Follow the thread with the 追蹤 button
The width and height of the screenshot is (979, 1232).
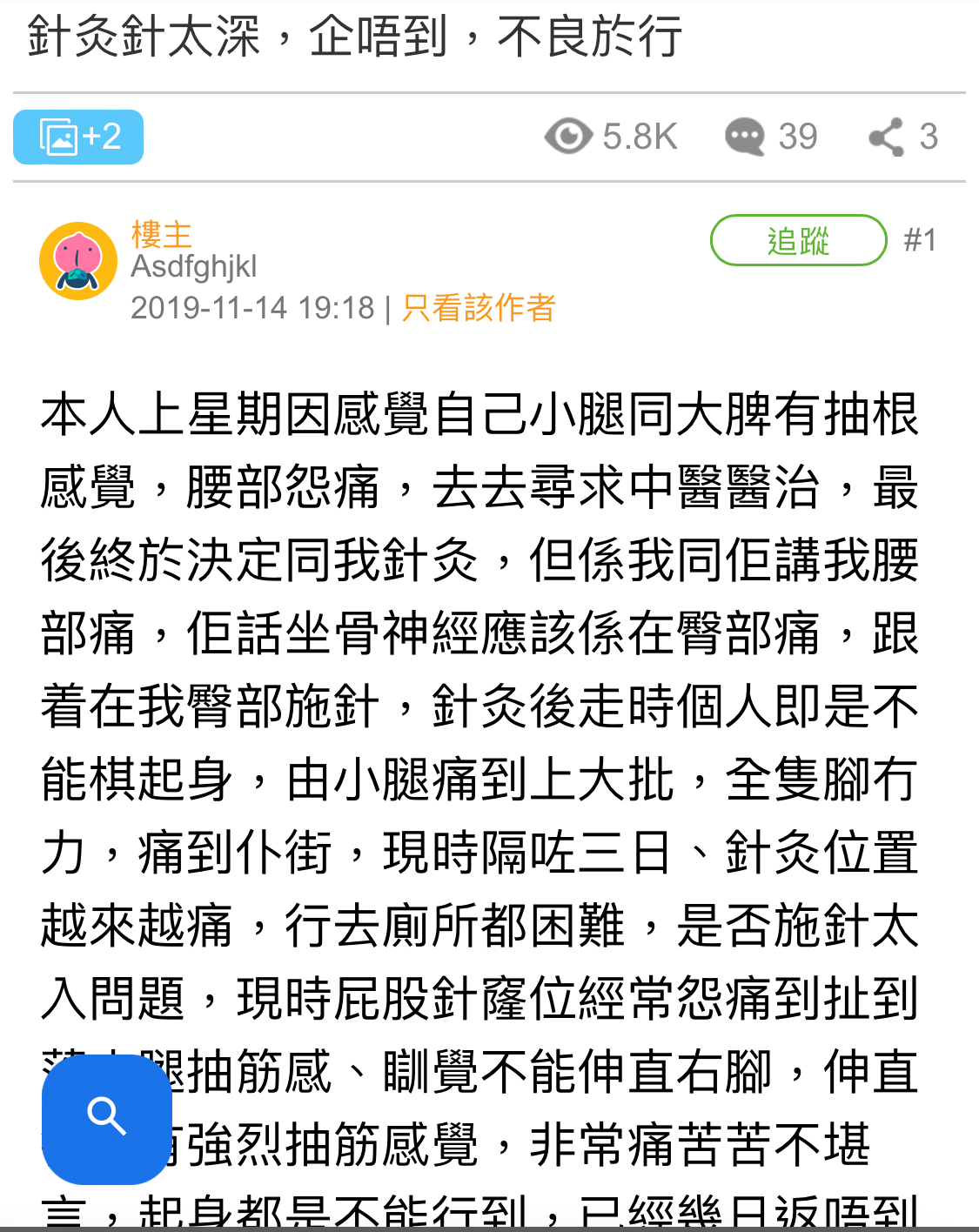[797, 240]
